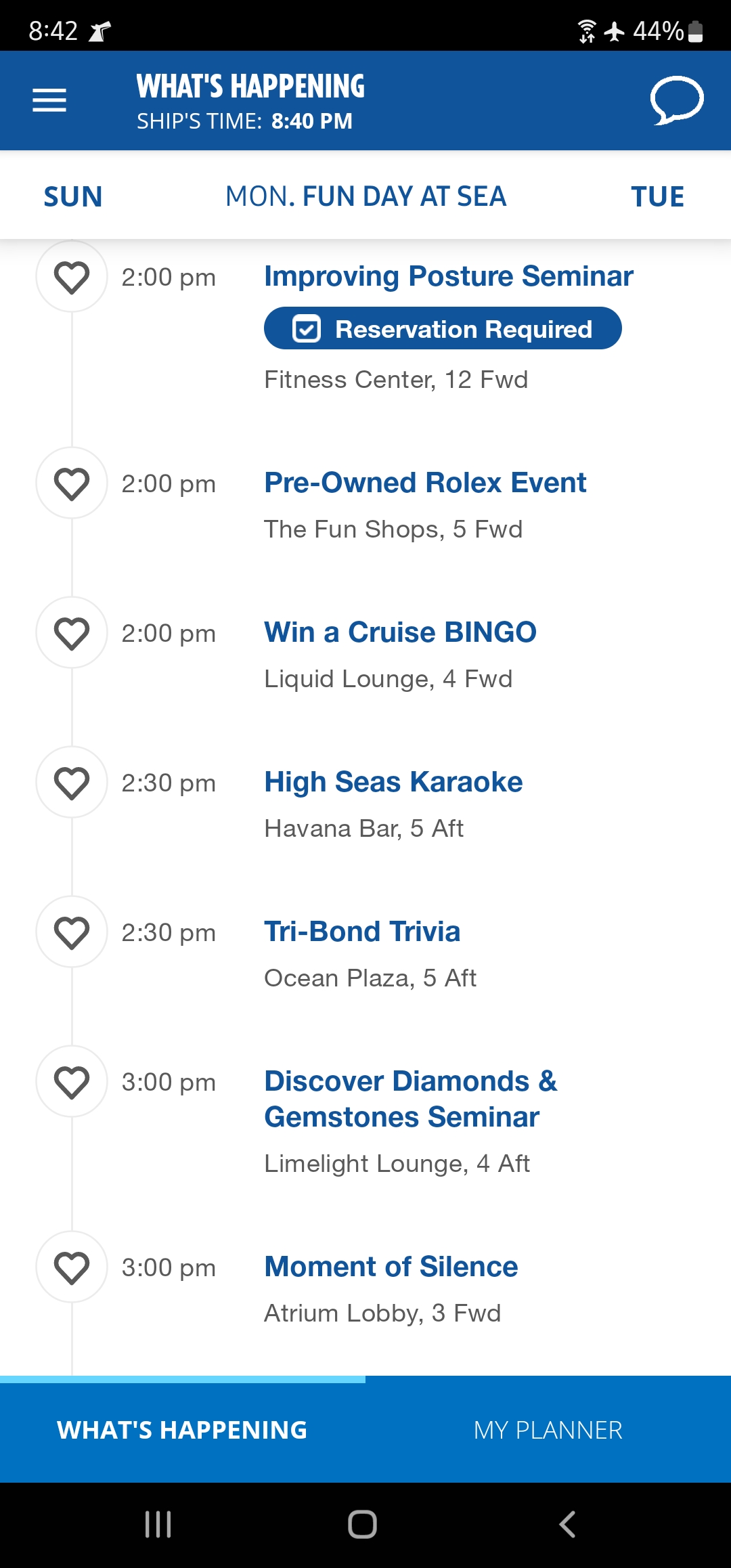The image size is (731, 1568).
Task: Open Pre-Owned Rolex Event details
Action: click(x=425, y=483)
